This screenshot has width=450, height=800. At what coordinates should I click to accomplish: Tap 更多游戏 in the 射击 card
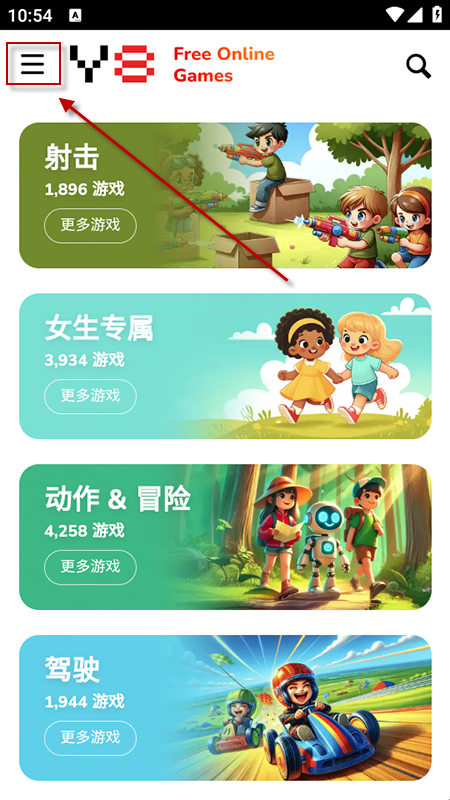90,225
